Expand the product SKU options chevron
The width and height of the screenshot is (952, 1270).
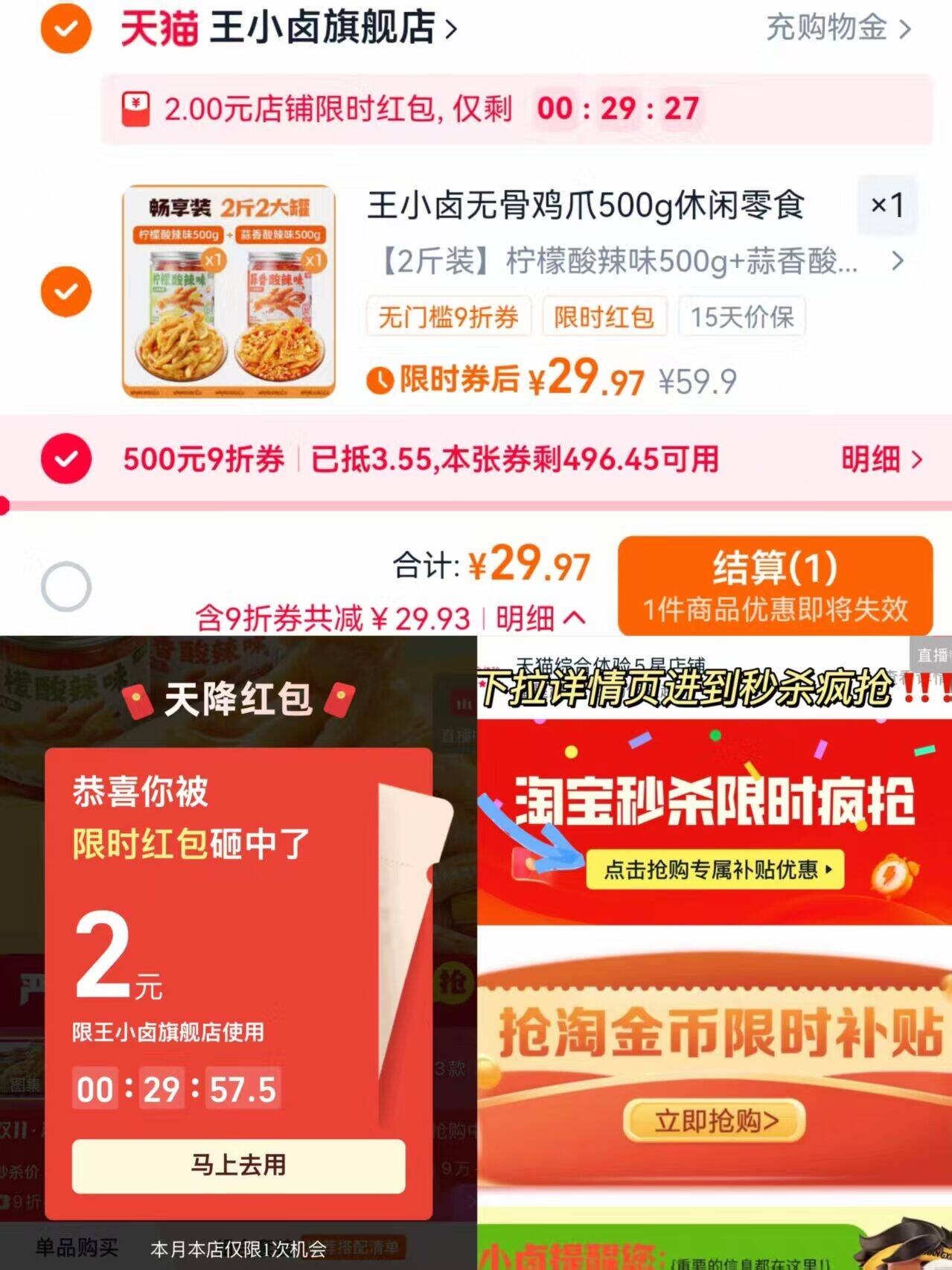pos(896,262)
